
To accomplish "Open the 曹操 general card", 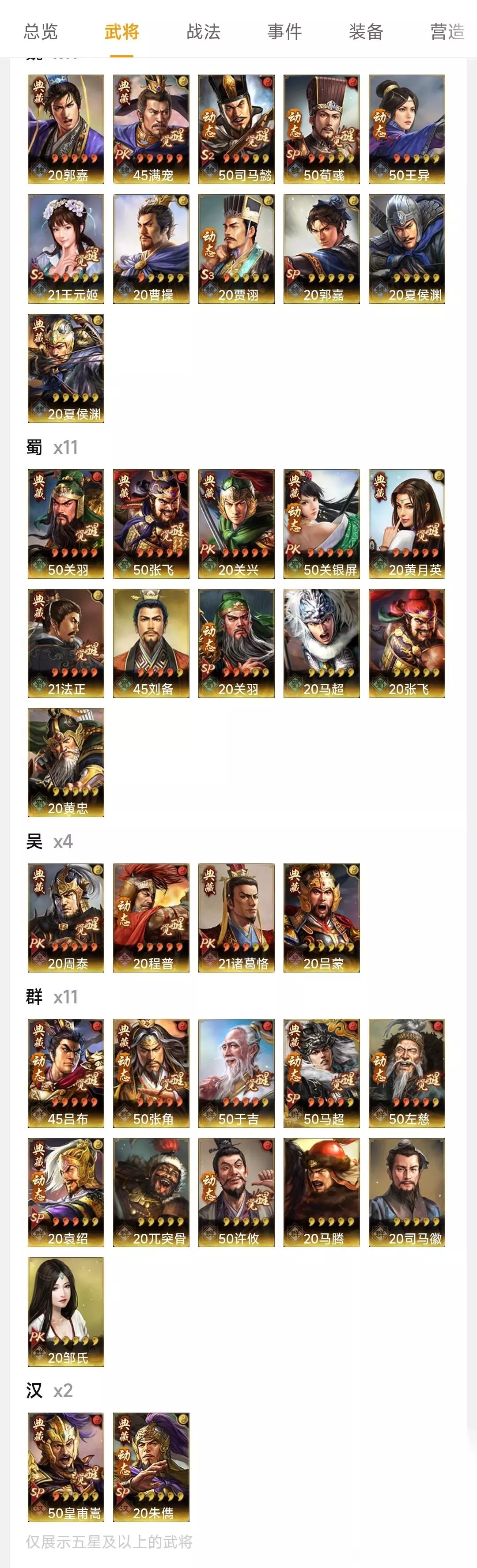I will click(x=151, y=249).
